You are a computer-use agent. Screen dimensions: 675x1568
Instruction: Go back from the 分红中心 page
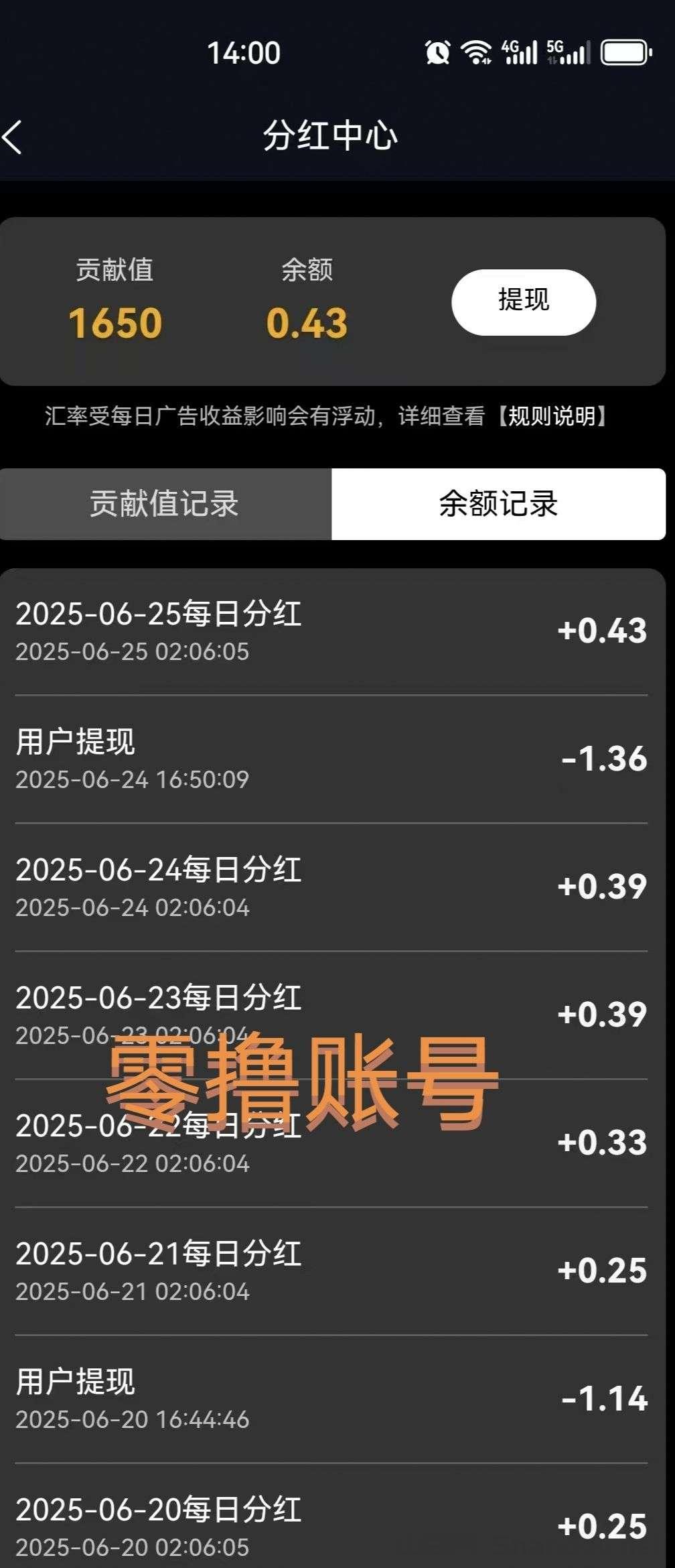click(13, 137)
